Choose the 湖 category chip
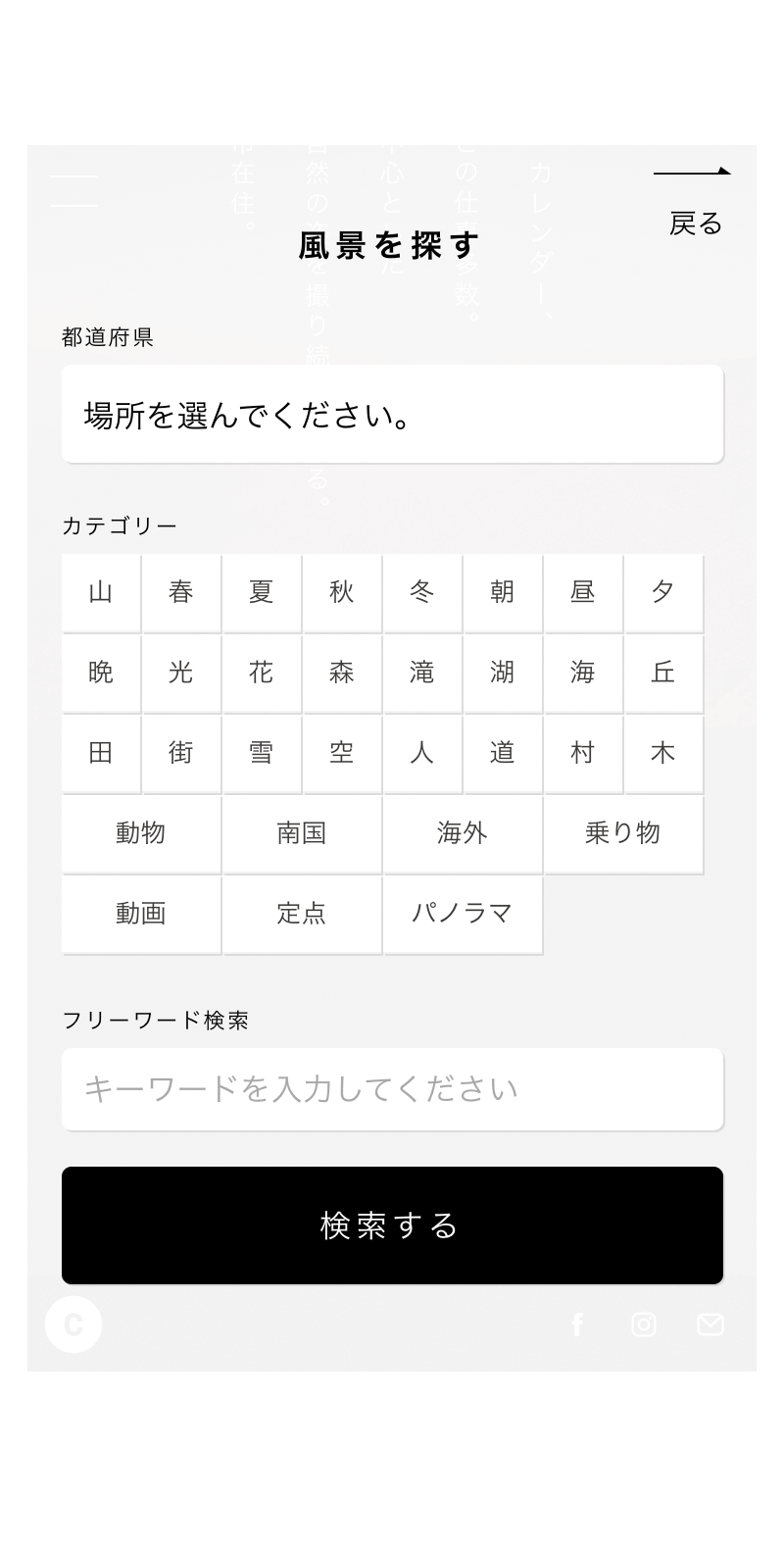Image resolution: width=784 pixels, height=1549 pixels. [503, 673]
